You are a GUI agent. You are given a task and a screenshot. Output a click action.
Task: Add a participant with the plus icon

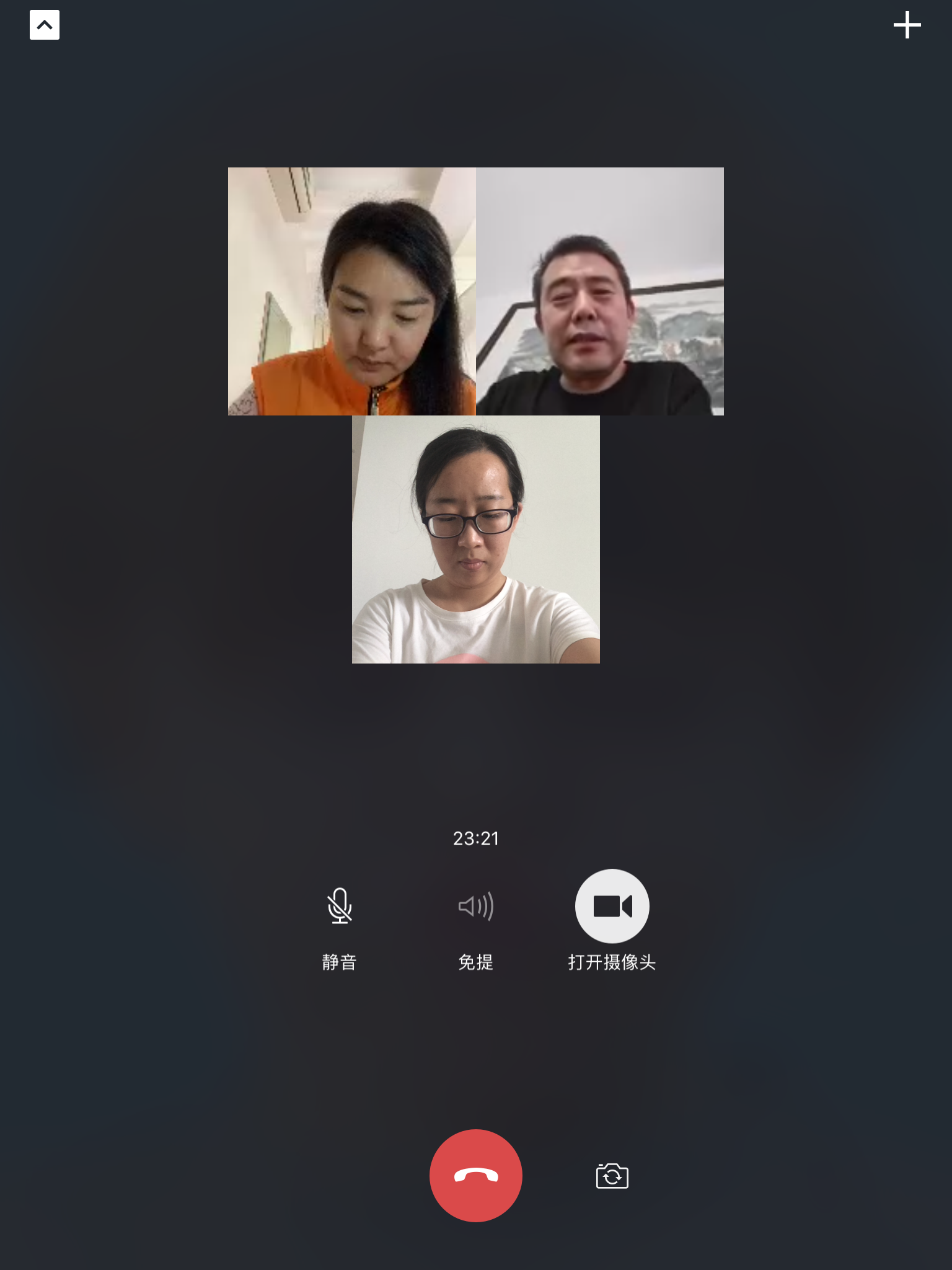click(907, 25)
